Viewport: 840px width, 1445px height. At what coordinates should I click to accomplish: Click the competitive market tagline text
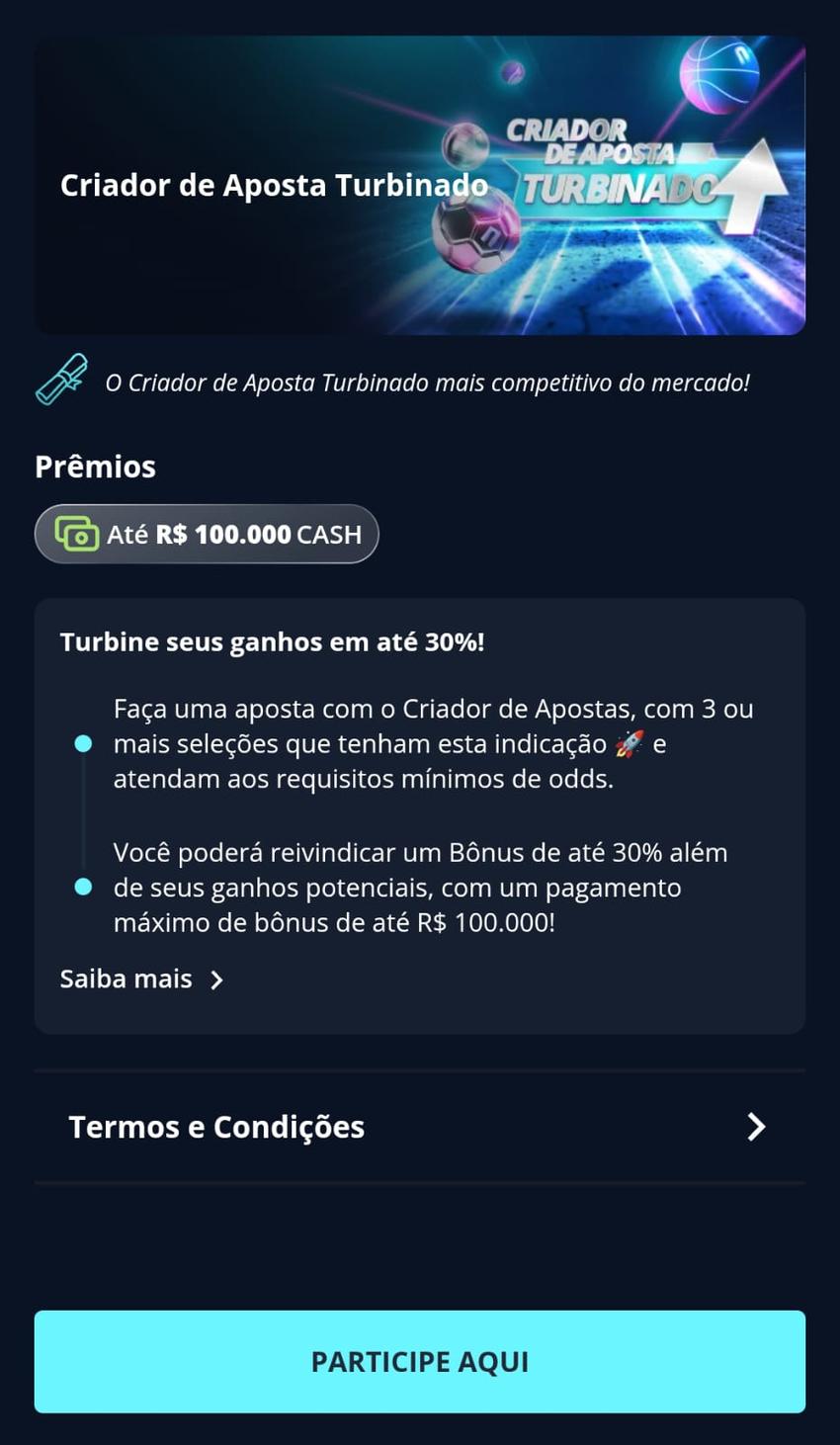pos(425,383)
